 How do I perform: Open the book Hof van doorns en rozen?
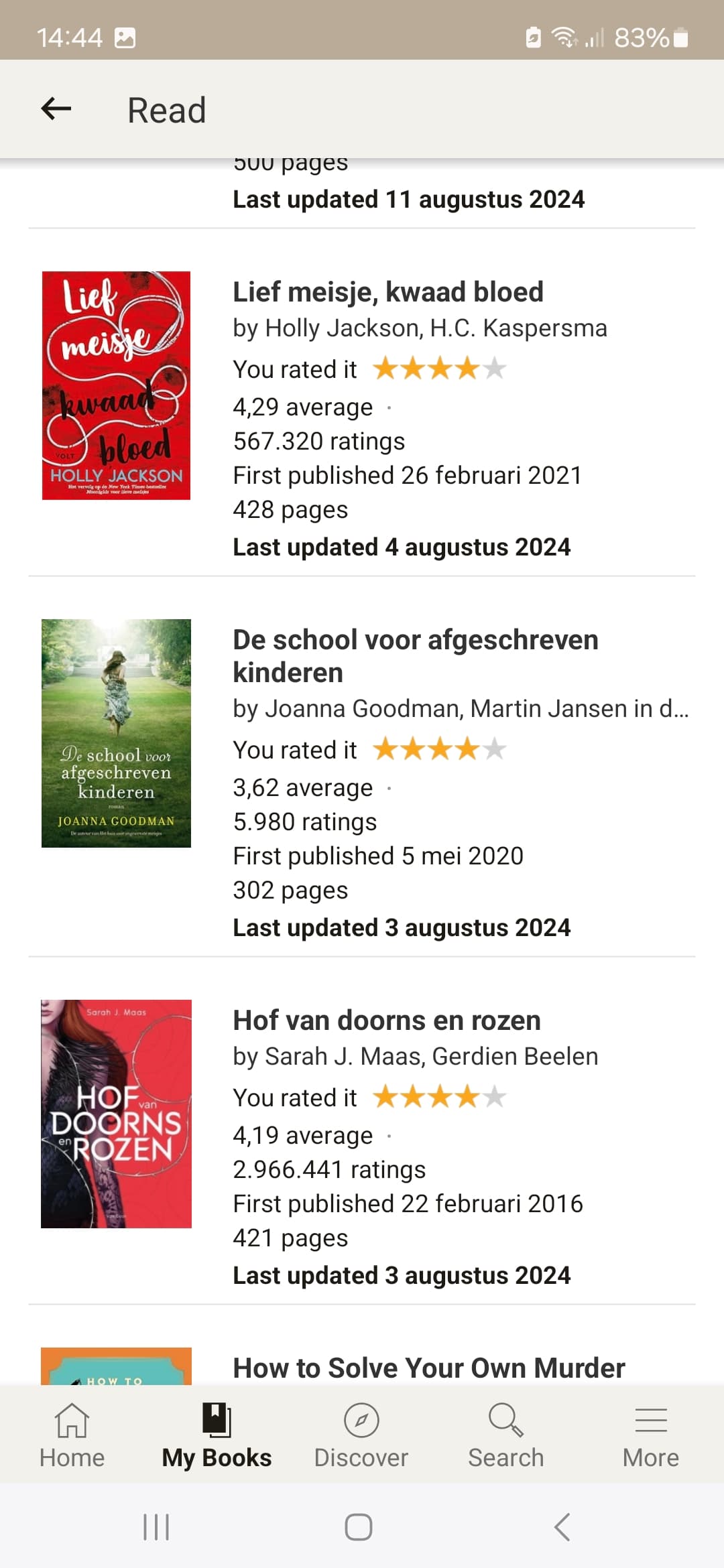click(x=386, y=1021)
